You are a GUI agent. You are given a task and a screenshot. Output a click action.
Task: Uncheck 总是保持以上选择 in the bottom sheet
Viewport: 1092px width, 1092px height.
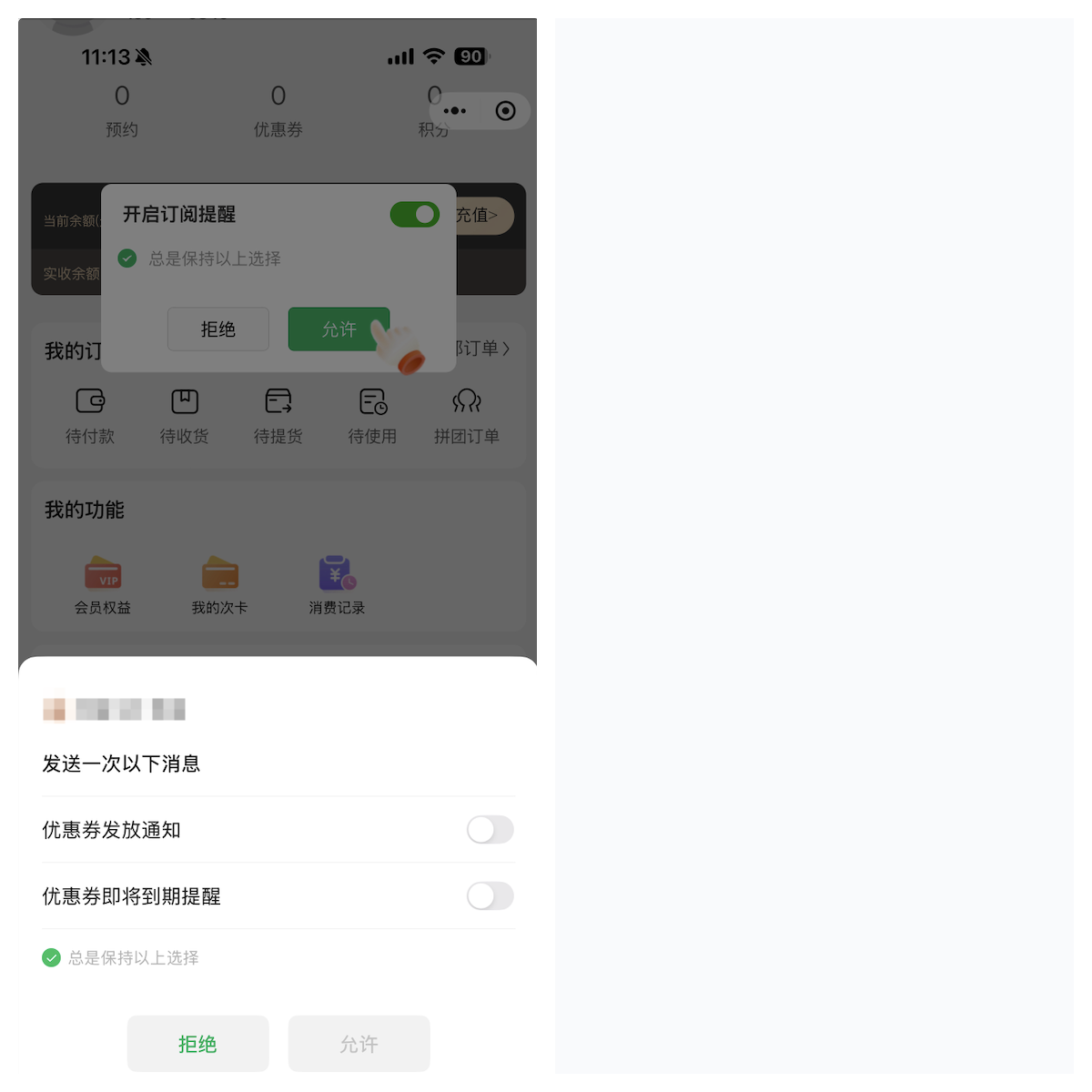click(x=52, y=957)
